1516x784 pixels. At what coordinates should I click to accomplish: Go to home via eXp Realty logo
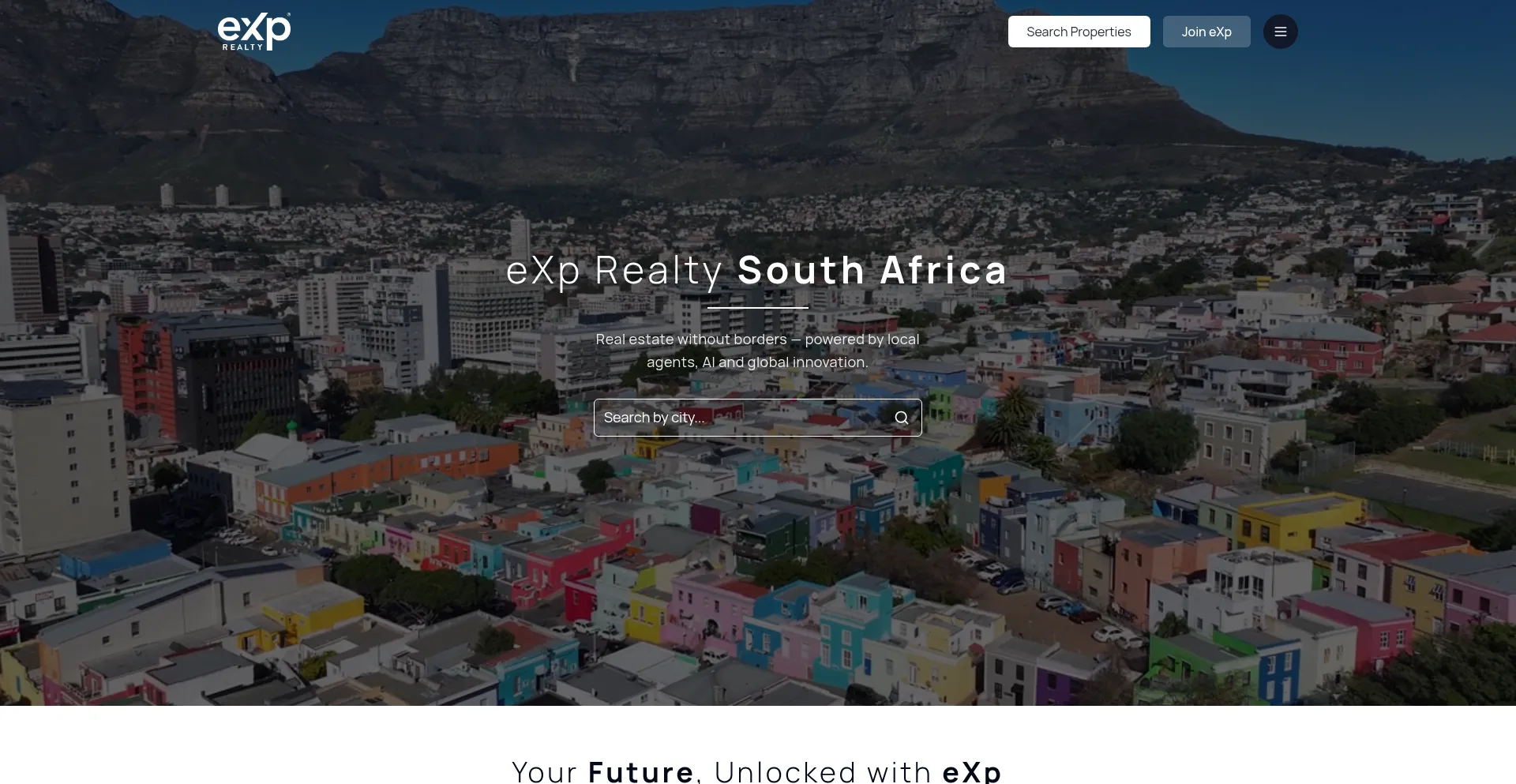point(254,32)
